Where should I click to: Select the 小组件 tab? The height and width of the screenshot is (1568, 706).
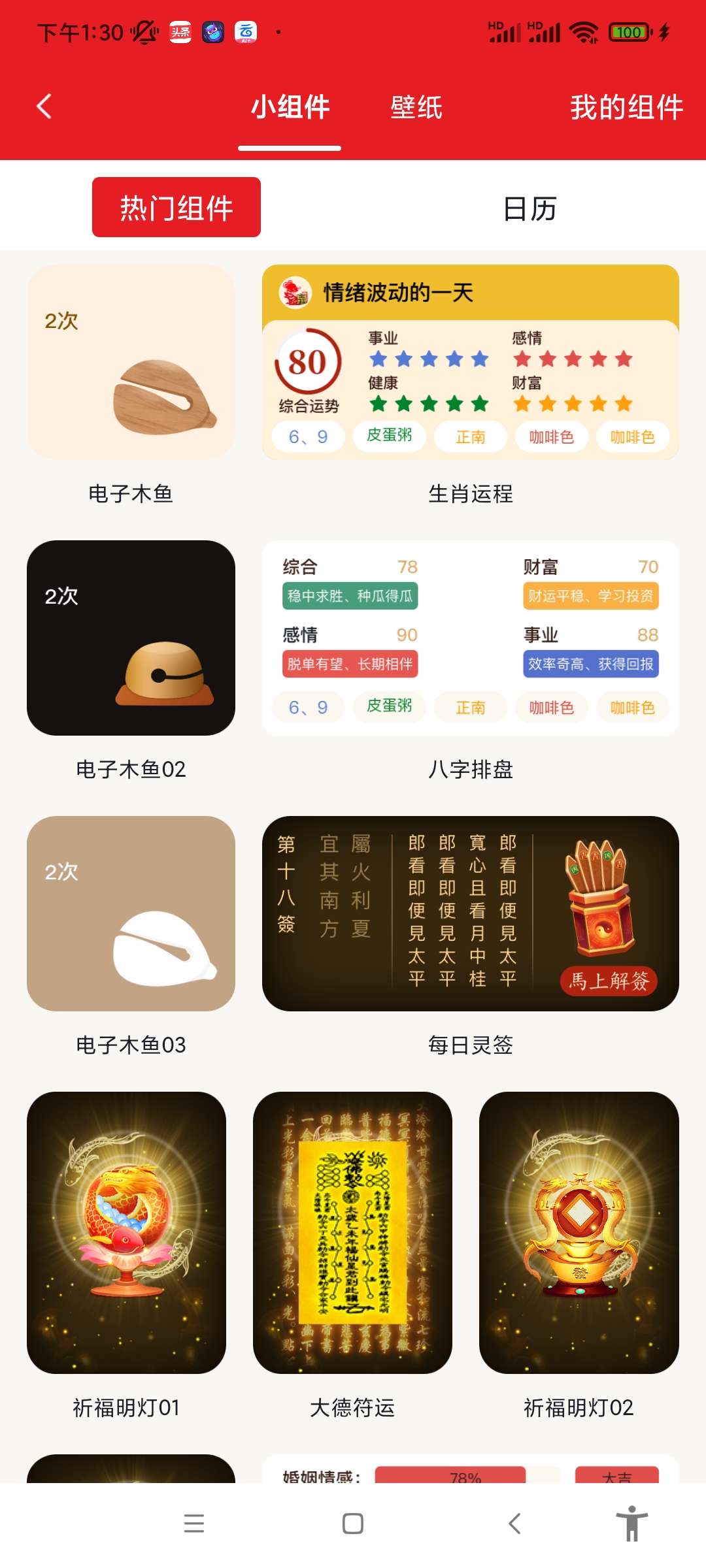click(290, 108)
